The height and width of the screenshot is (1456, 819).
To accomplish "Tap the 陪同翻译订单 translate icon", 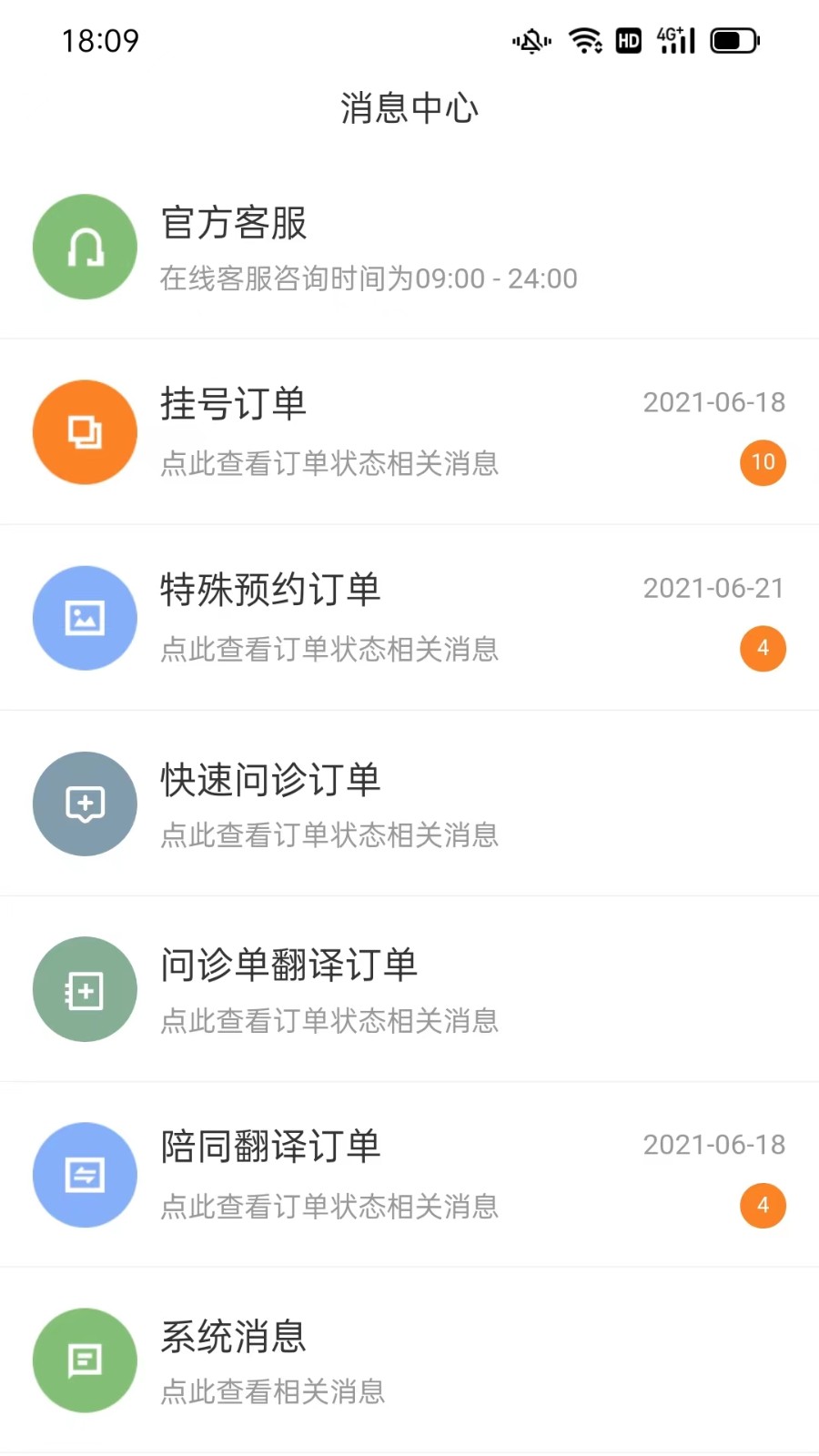I will click(85, 1175).
